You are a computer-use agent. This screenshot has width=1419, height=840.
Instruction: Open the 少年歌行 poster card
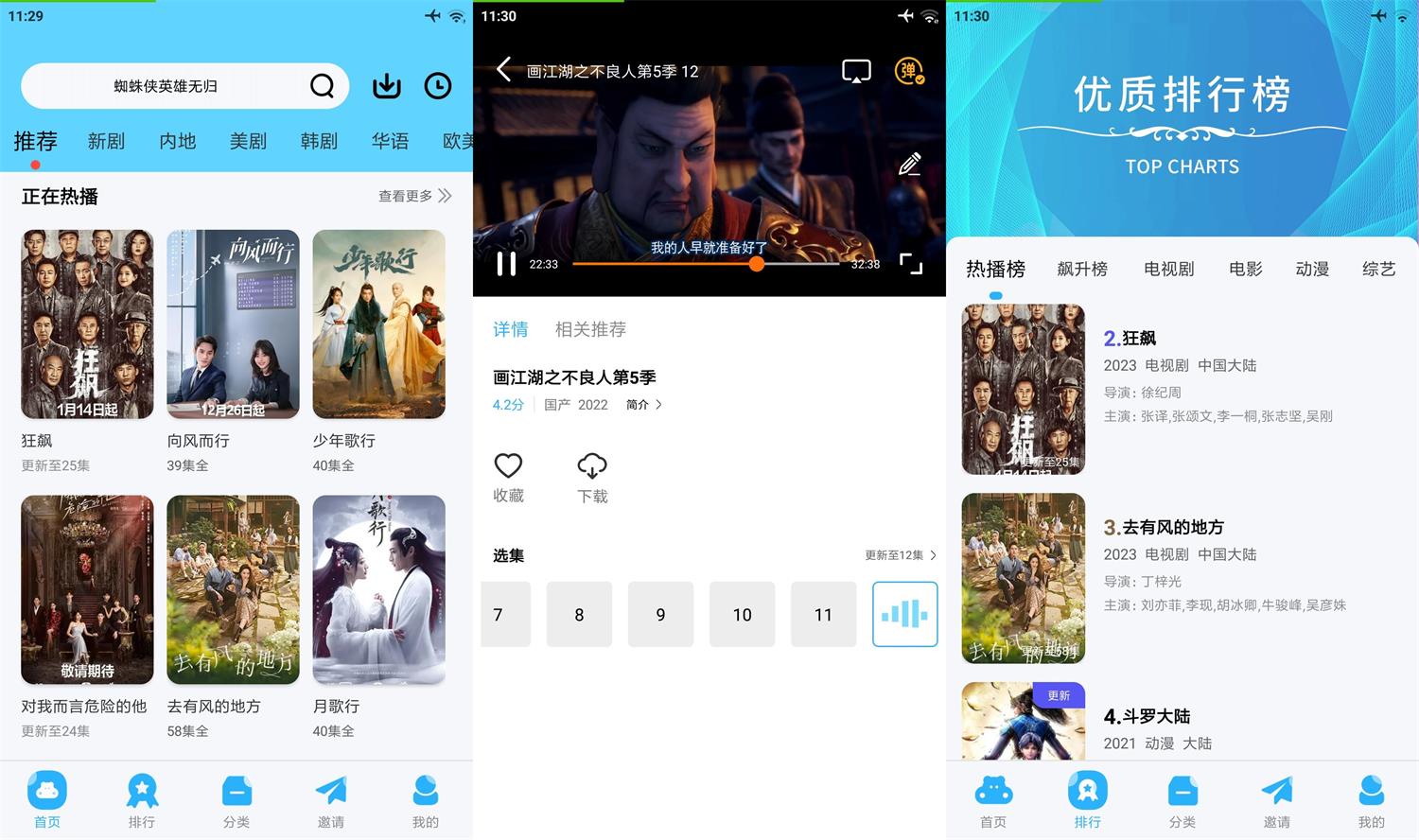click(378, 324)
